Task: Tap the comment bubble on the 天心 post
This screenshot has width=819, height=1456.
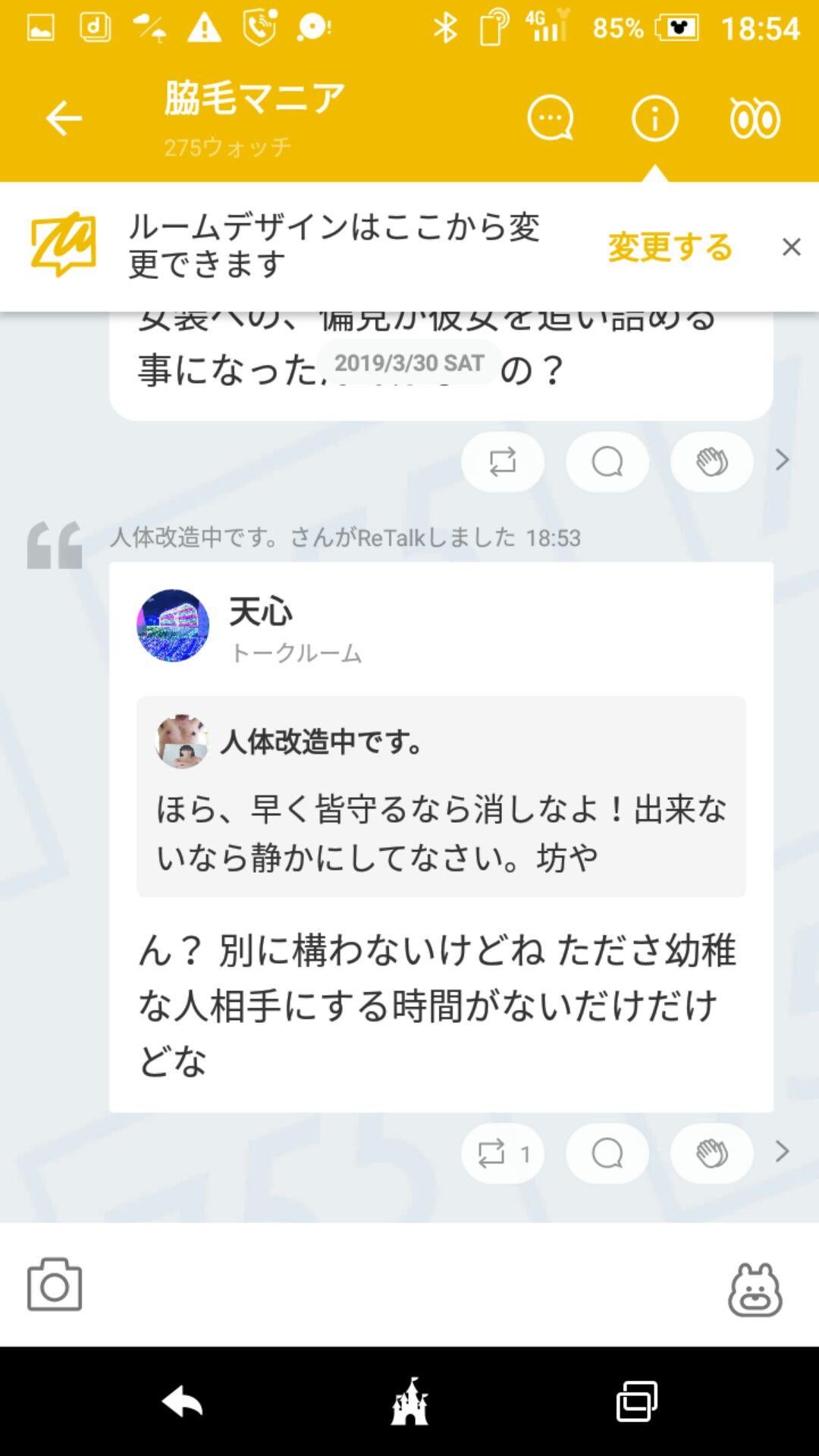Action: pyautogui.click(x=607, y=1153)
